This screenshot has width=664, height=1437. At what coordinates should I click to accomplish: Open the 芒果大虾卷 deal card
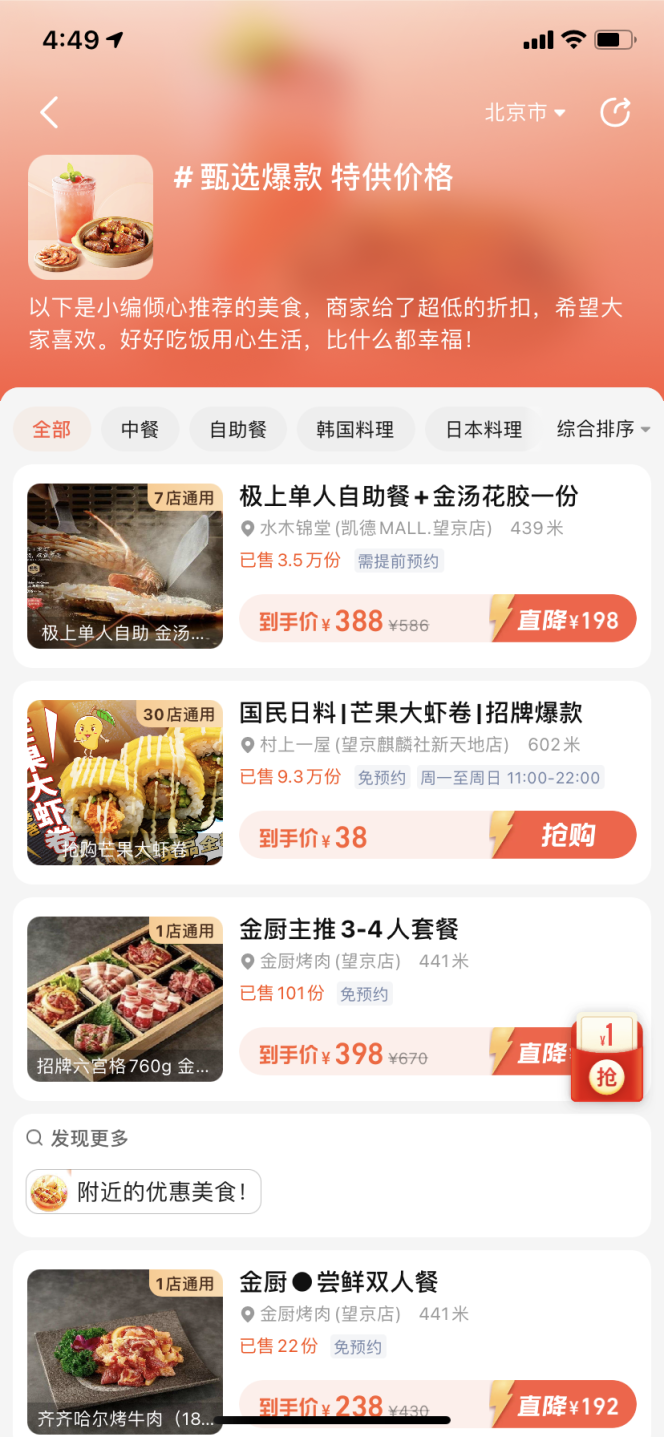[410, 713]
